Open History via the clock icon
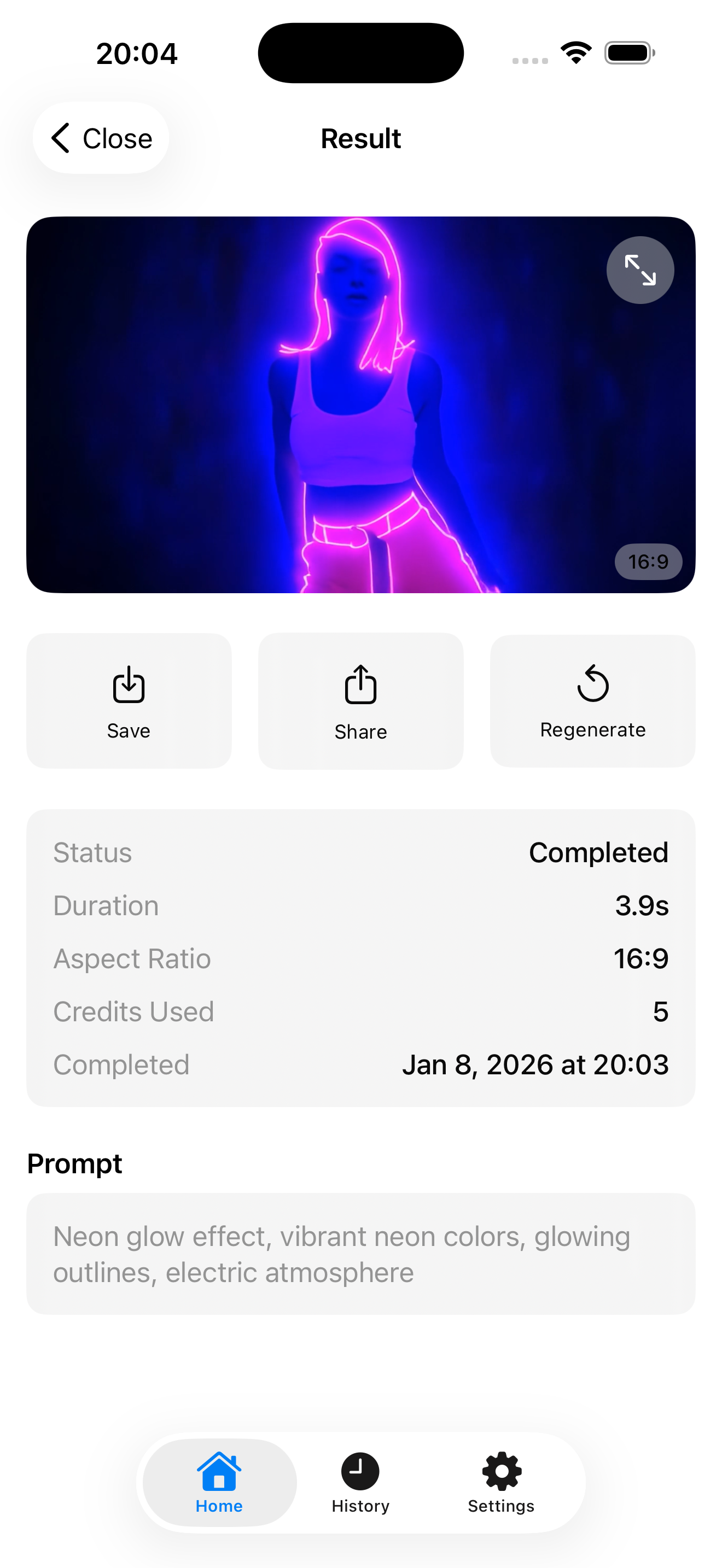722x1568 pixels. click(360, 1472)
